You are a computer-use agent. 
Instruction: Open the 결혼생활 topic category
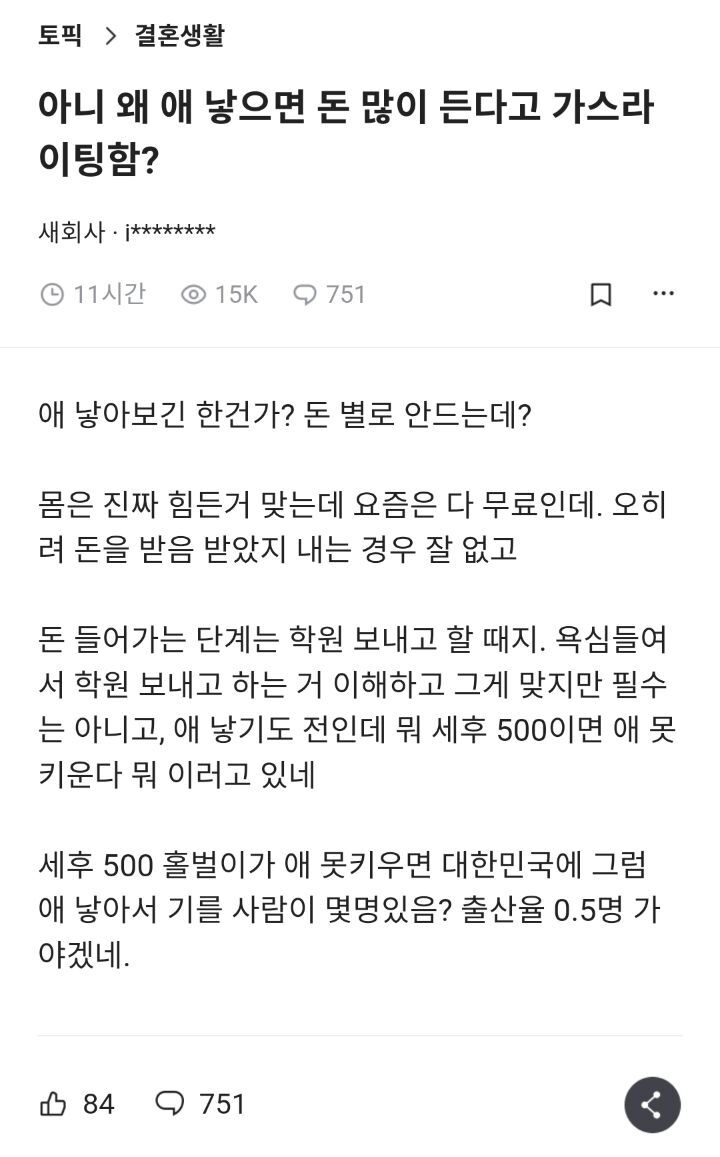click(180, 36)
